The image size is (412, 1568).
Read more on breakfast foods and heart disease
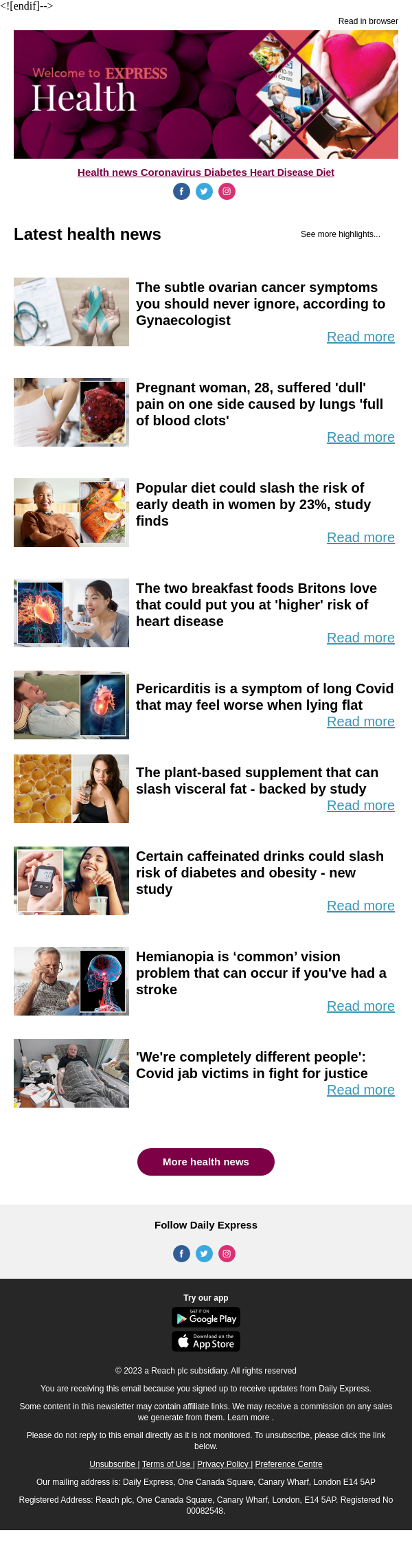tap(360, 638)
